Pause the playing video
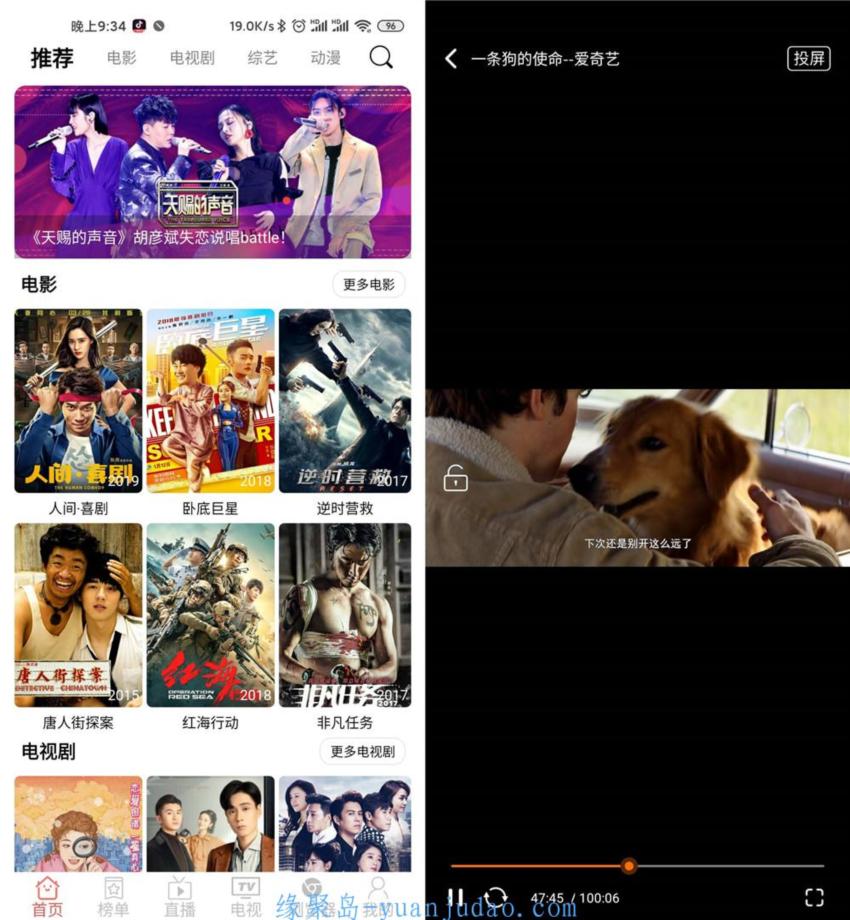850x920 pixels. click(456, 897)
